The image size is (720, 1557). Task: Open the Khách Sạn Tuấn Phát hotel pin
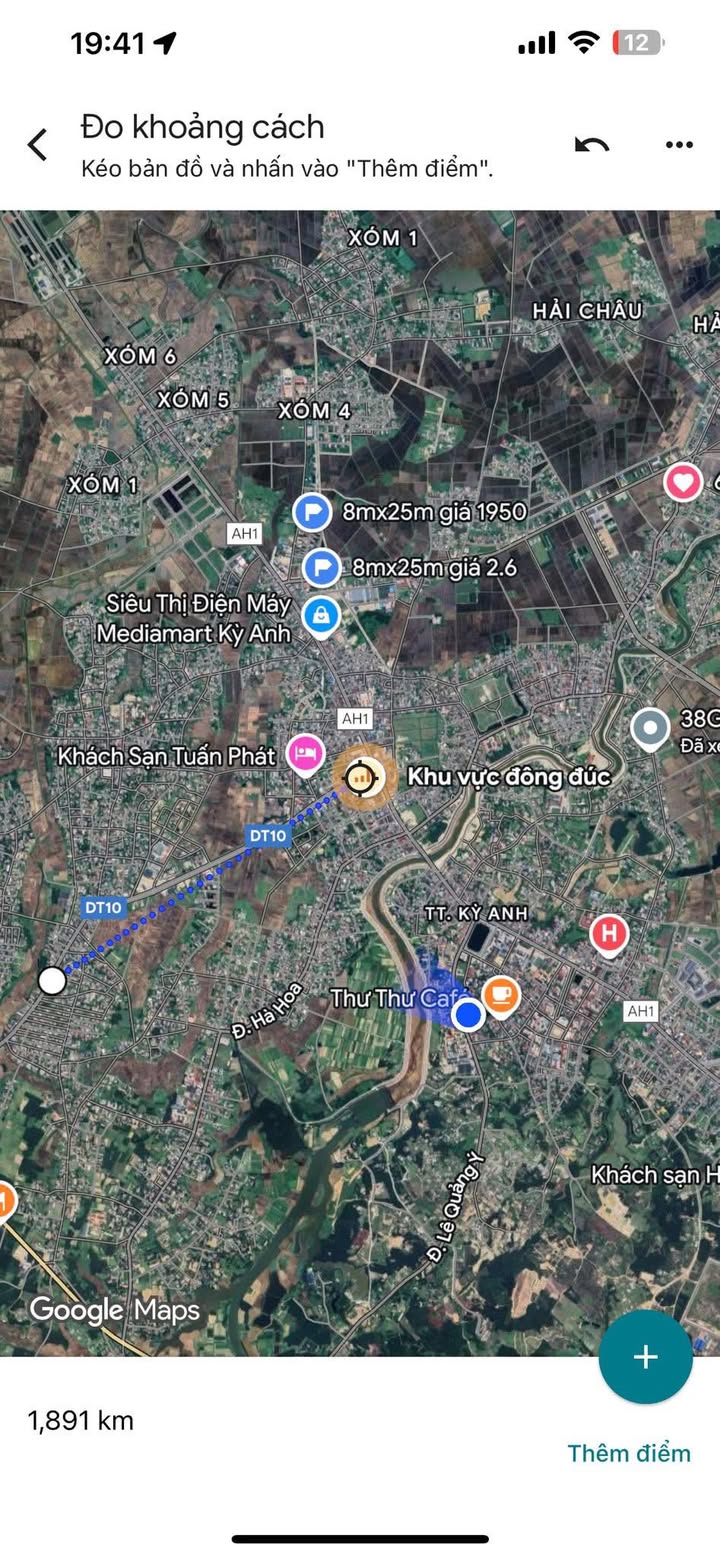(305, 753)
